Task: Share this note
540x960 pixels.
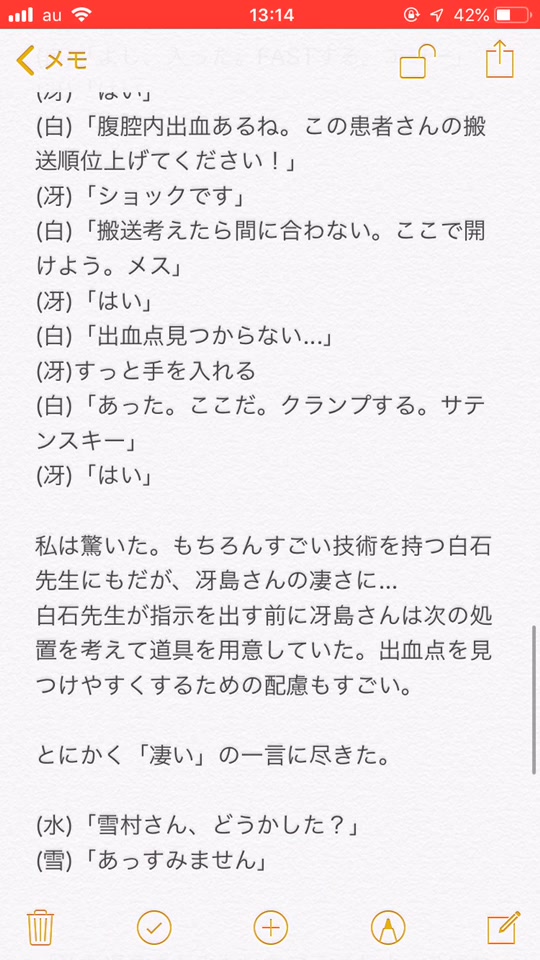Action: tap(500, 59)
